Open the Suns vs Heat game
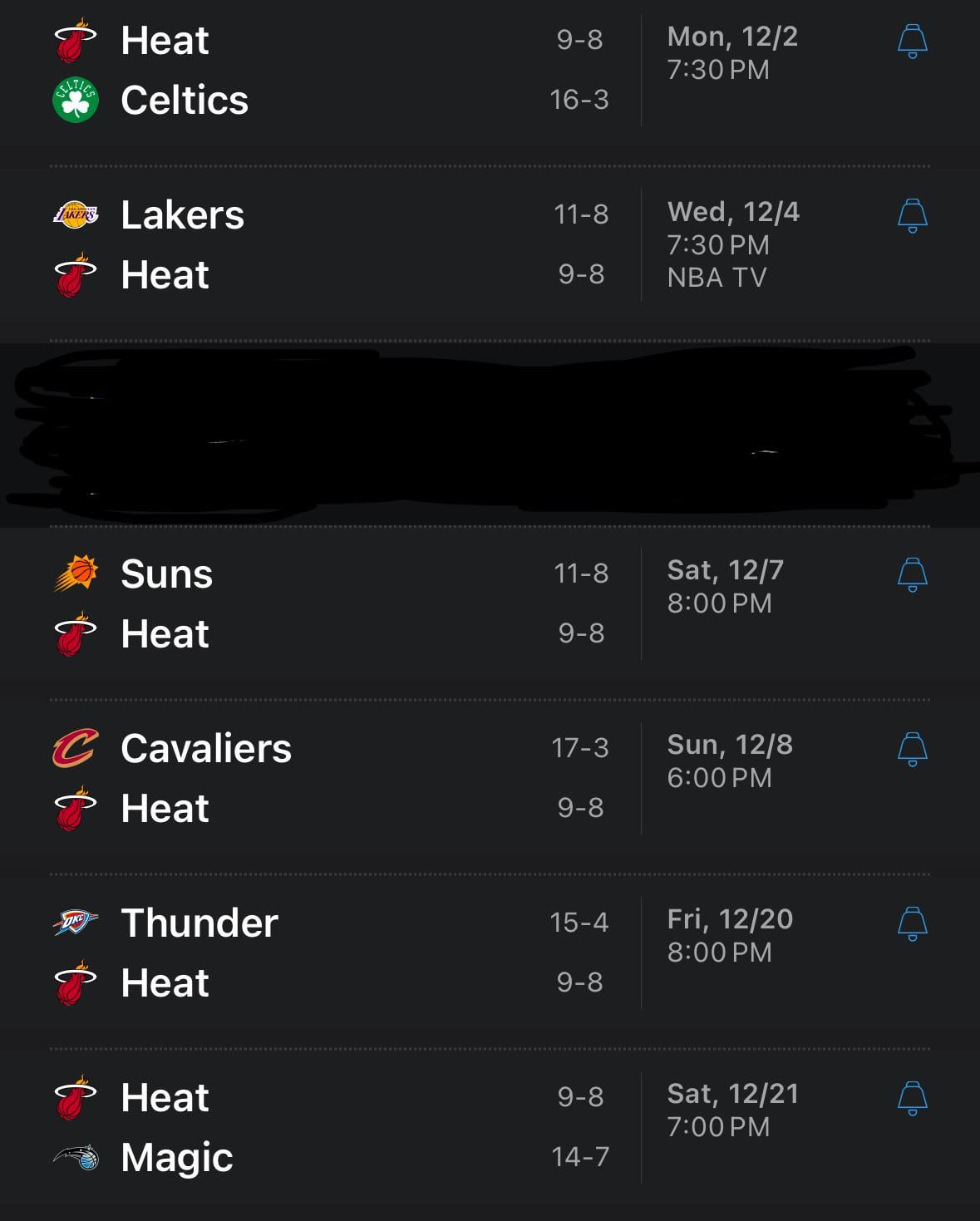This screenshot has height=1221, width=980. [332, 604]
